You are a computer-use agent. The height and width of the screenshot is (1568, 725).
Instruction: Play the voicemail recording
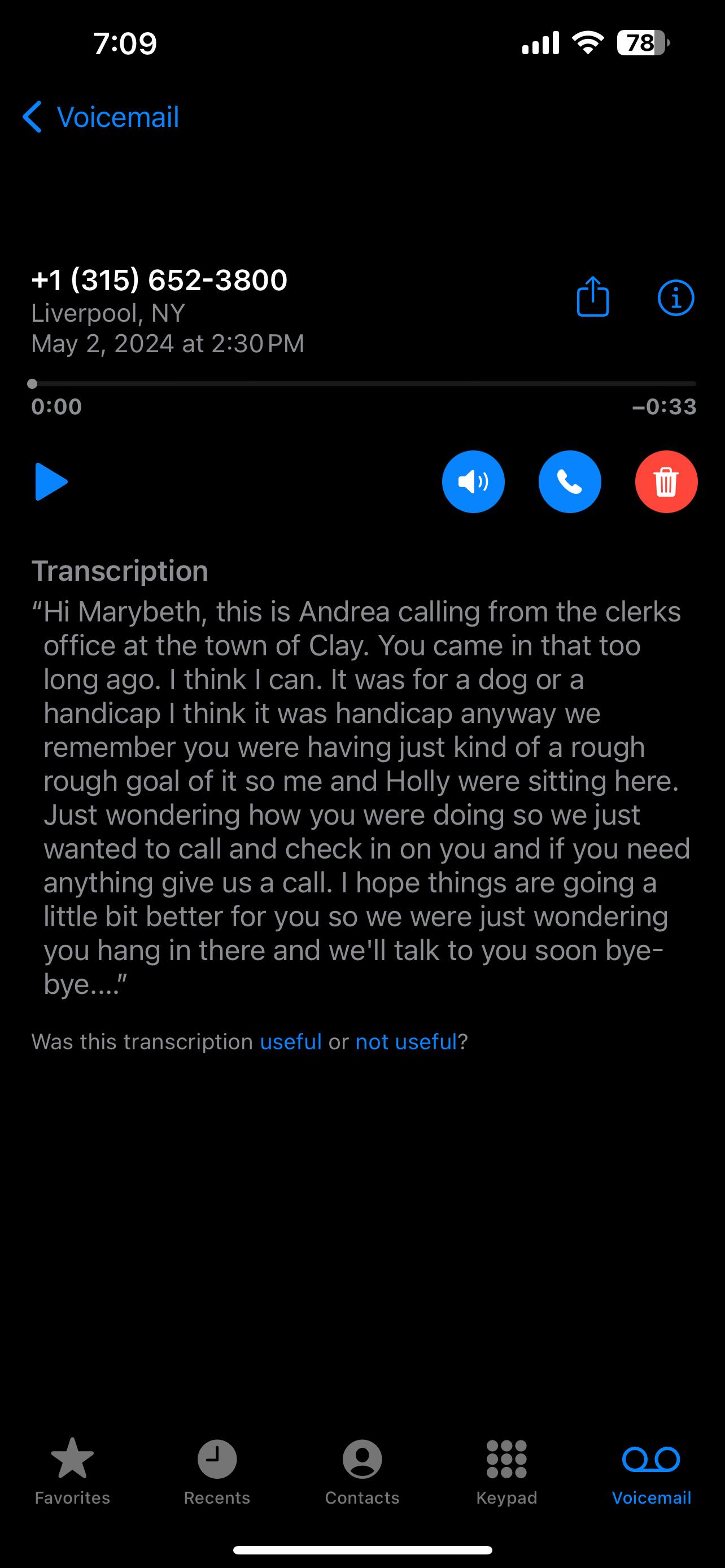point(51,481)
